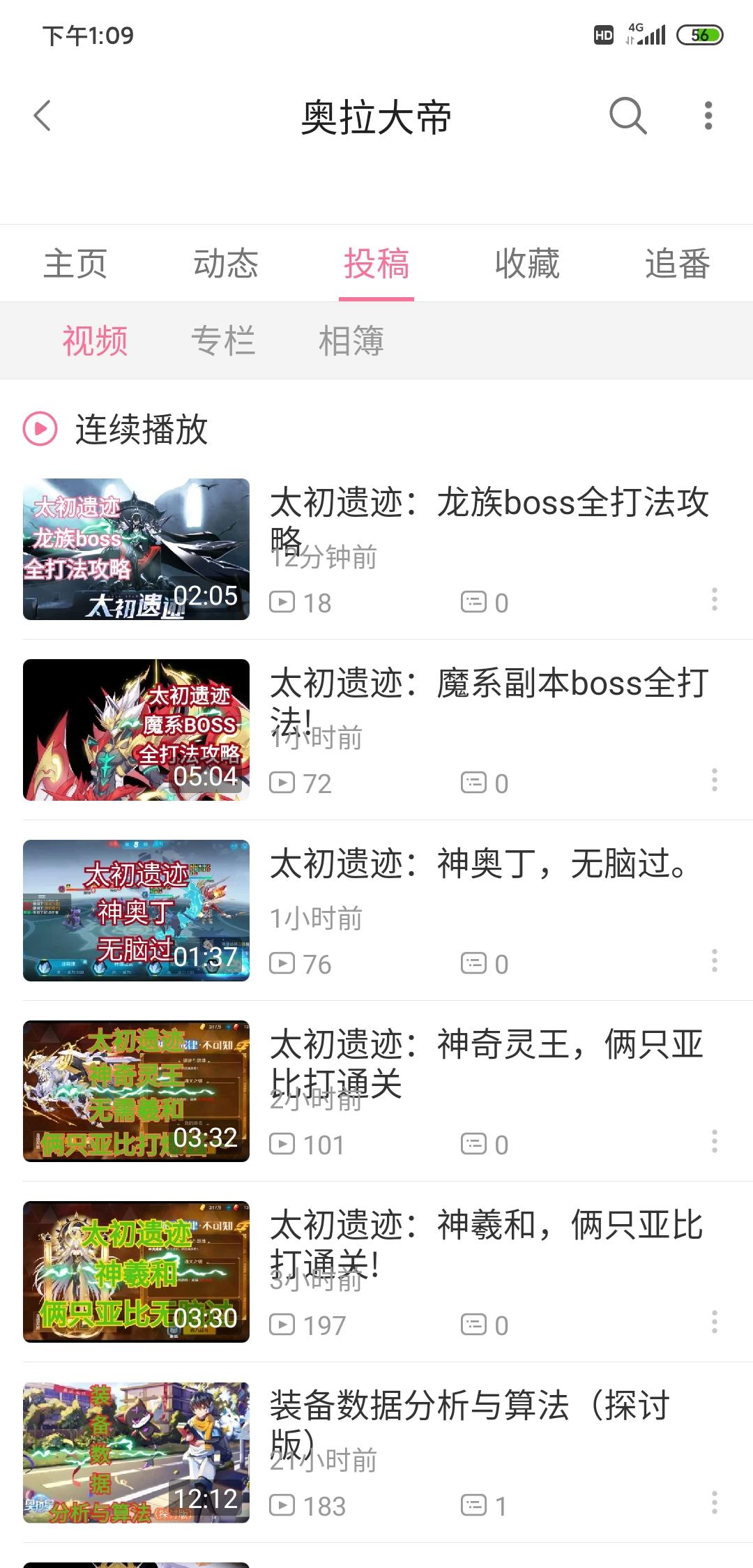Screen dimensions: 753x1568
Task: Switch to the 收藏 tab
Action: (x=527, y=264)
